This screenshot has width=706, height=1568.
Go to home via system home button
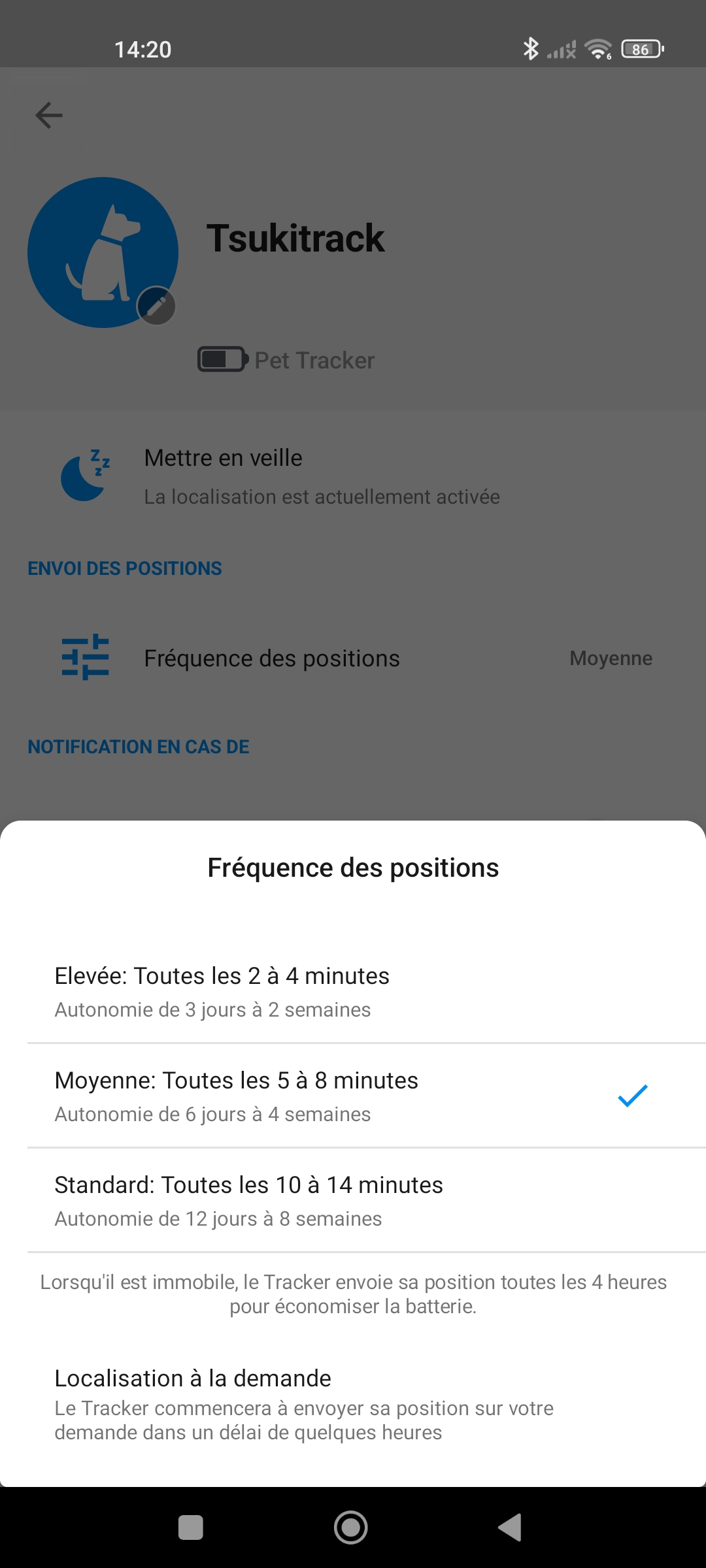[x=351, y=1527]
